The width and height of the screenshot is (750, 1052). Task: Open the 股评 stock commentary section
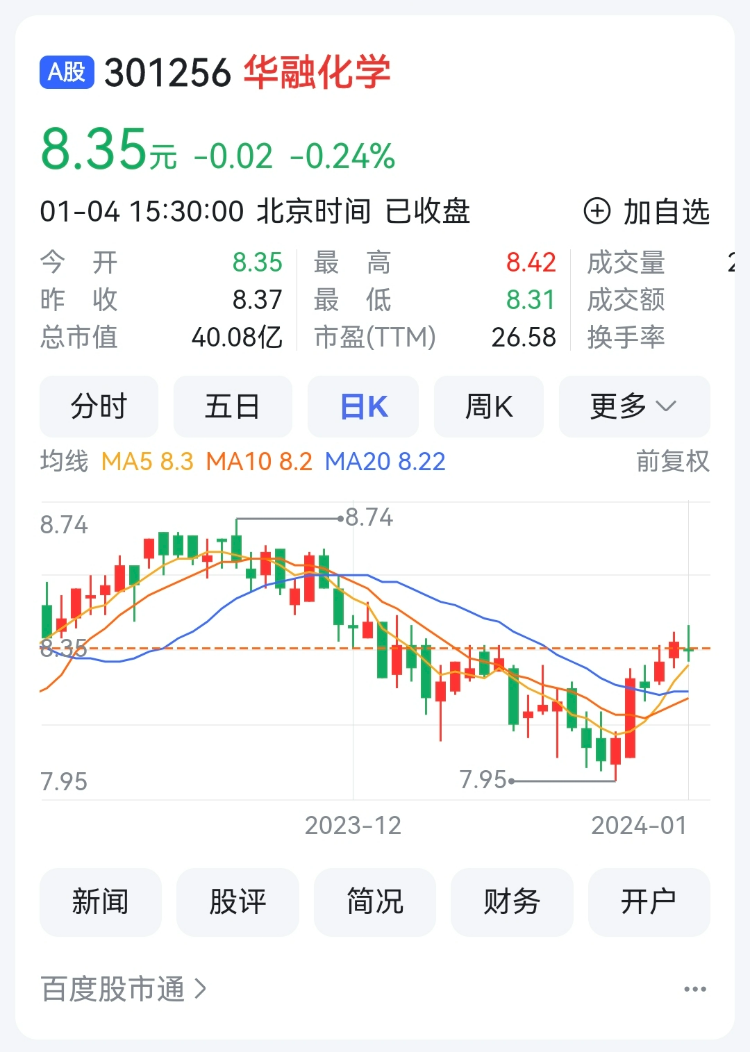pyautogui.click(x=237, y=901)
